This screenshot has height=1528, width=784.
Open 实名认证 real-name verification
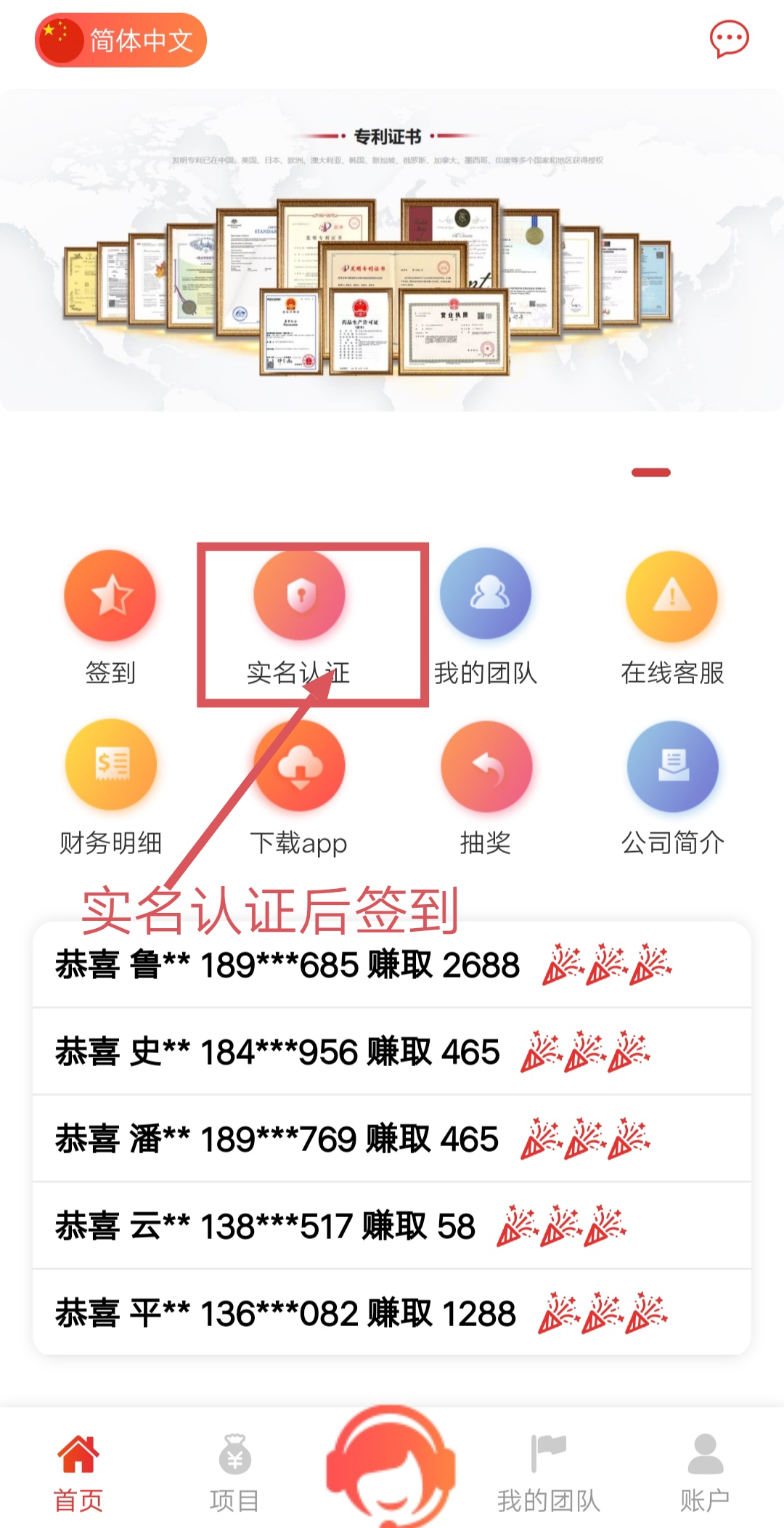tap(299, 617)
